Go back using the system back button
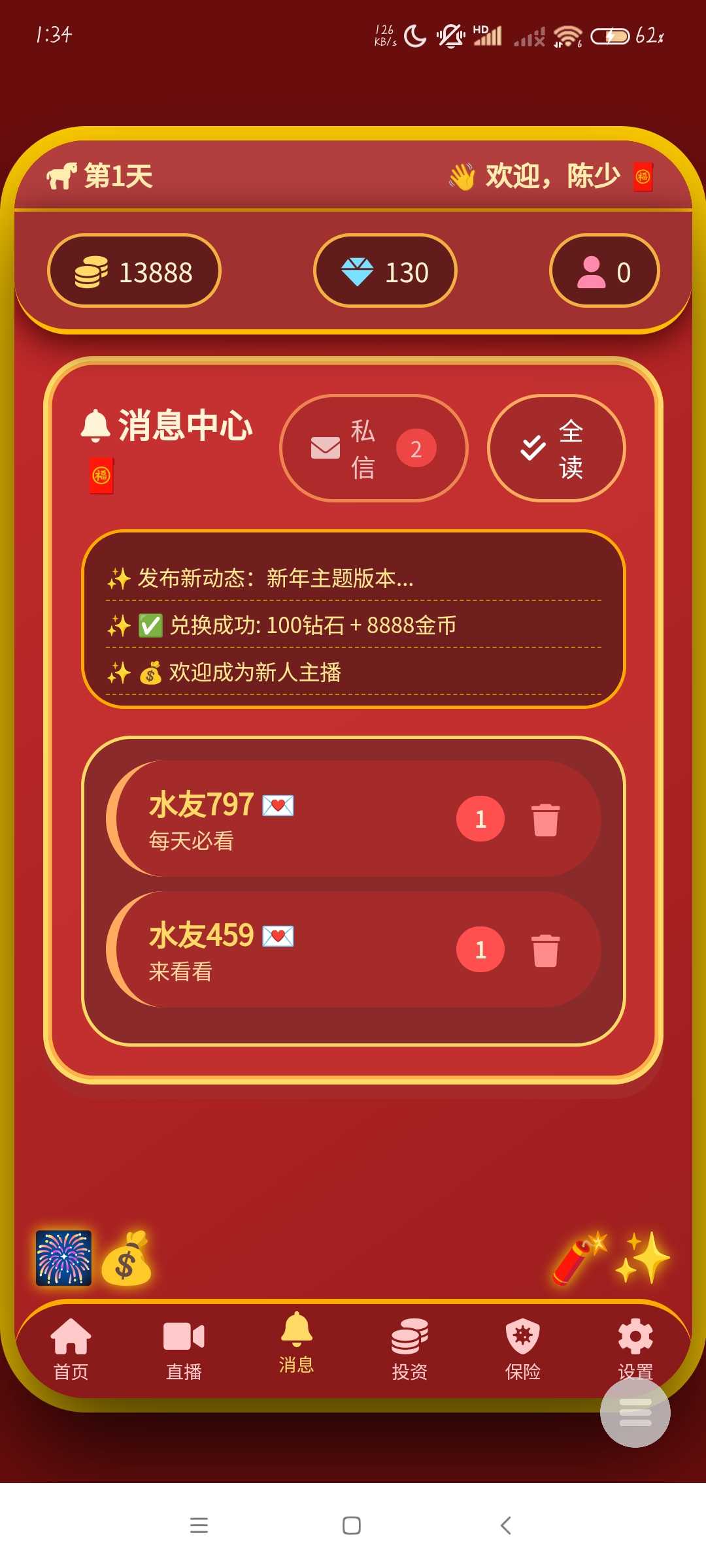706x1568 pixels. tap(505, 1526)
